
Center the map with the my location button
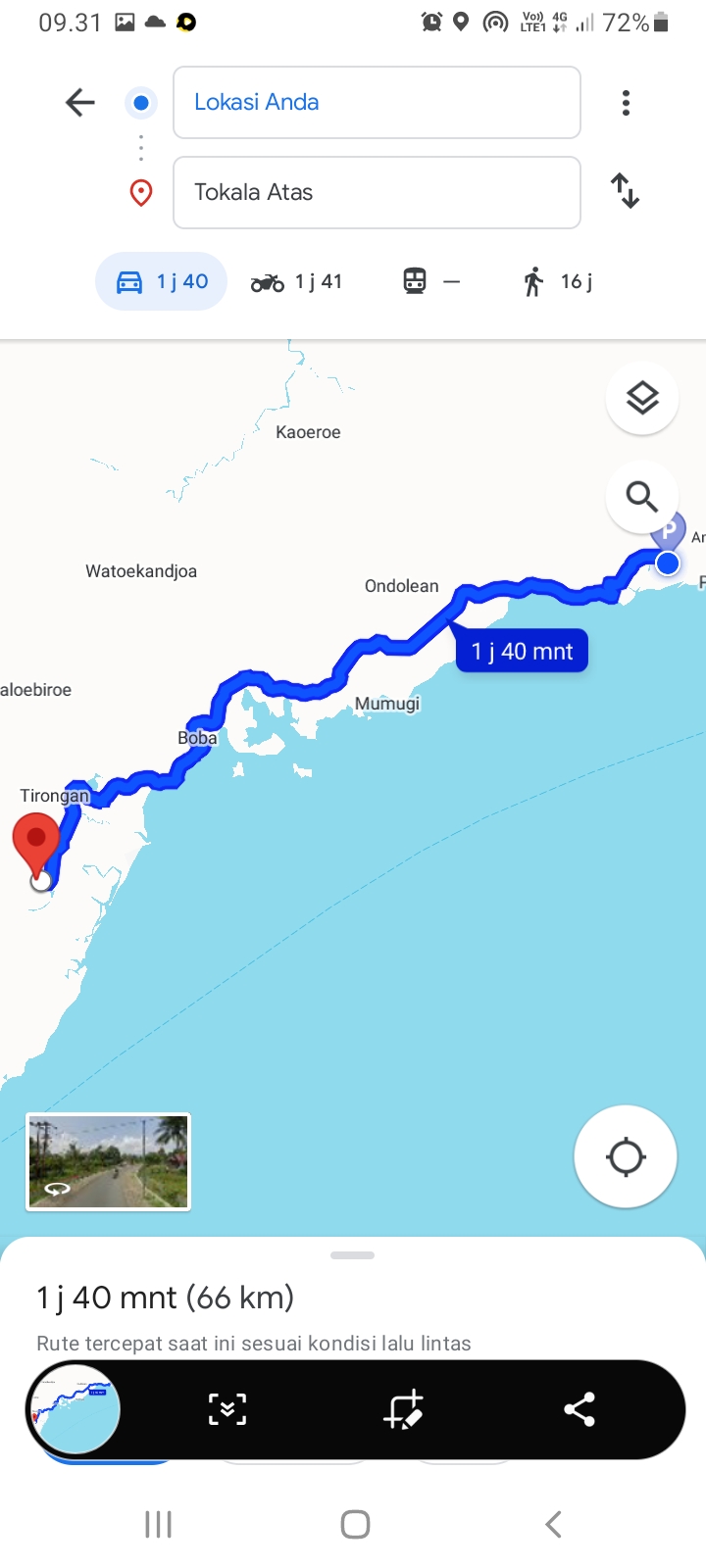626,1157
